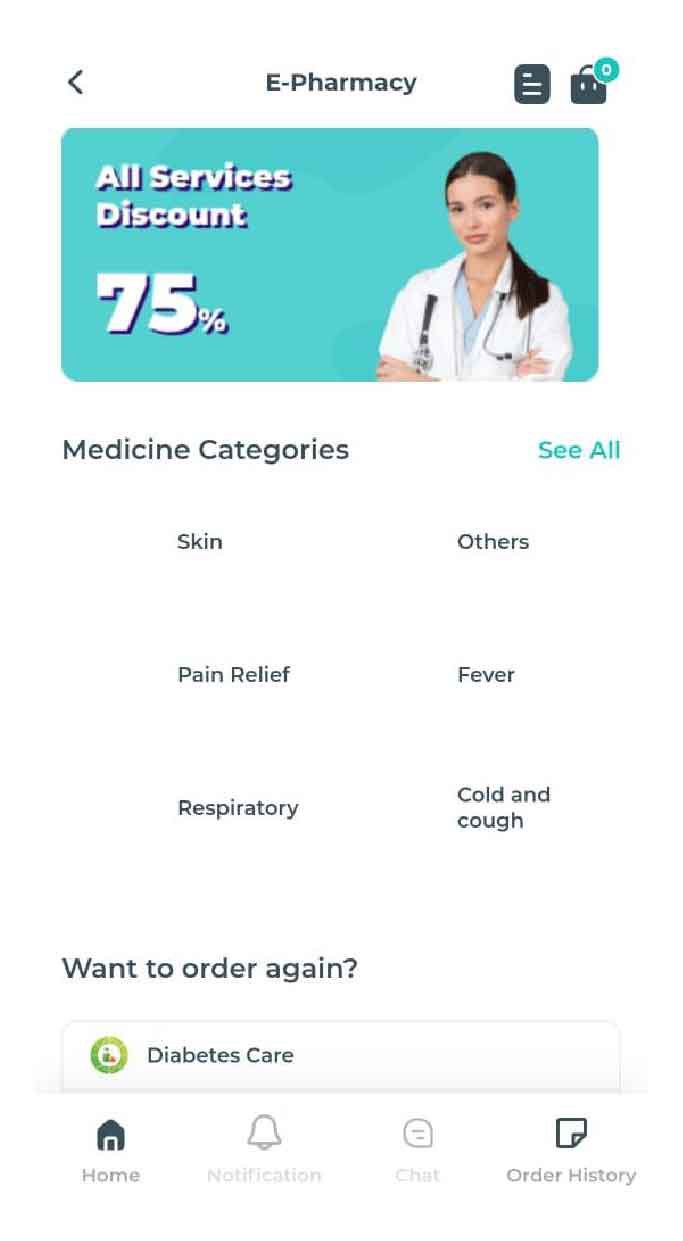Viewport: 683px width, 1241px height.
Task: Open the shopping bag cart
Action: coord(589,84)
